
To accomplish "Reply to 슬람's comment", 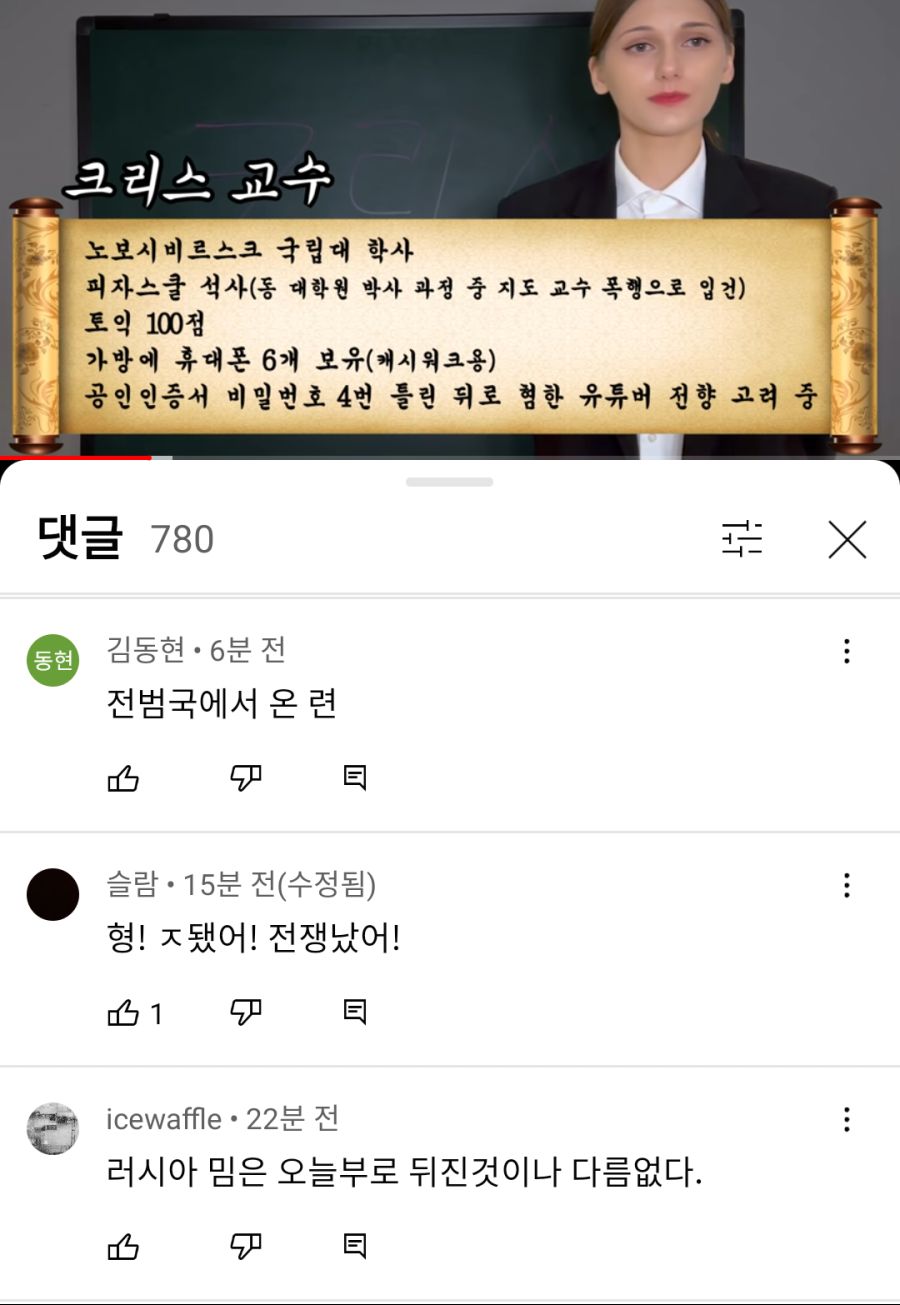I will tap(355, 1013).
